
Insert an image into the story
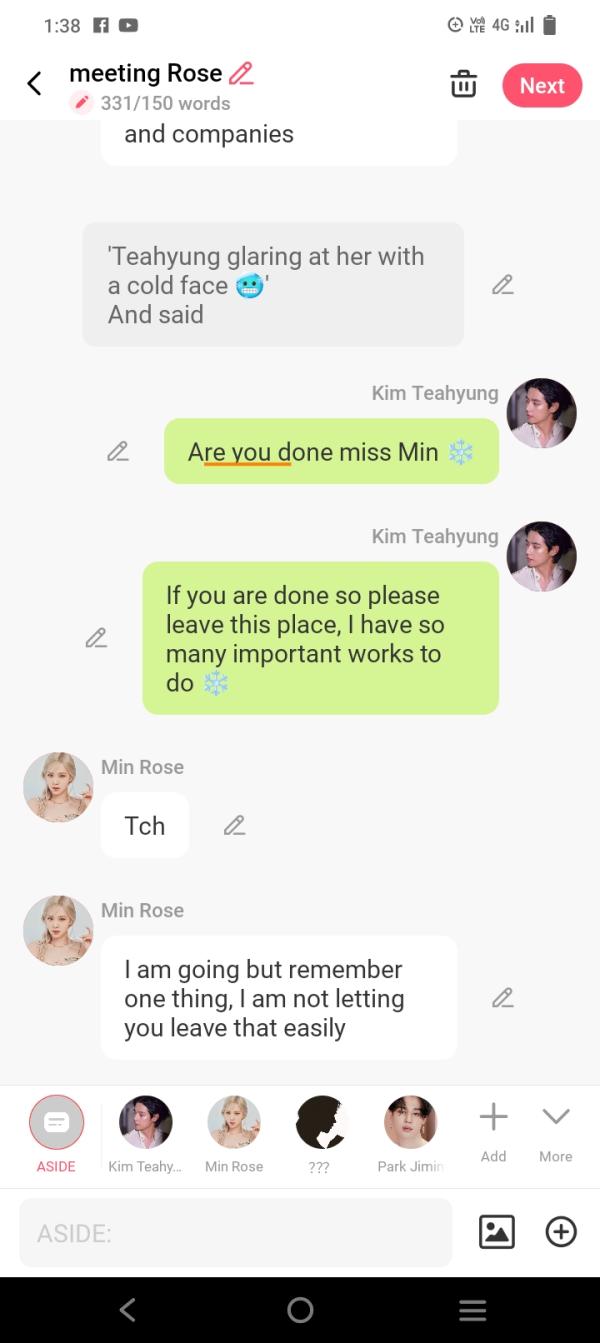click(497, 1232)
